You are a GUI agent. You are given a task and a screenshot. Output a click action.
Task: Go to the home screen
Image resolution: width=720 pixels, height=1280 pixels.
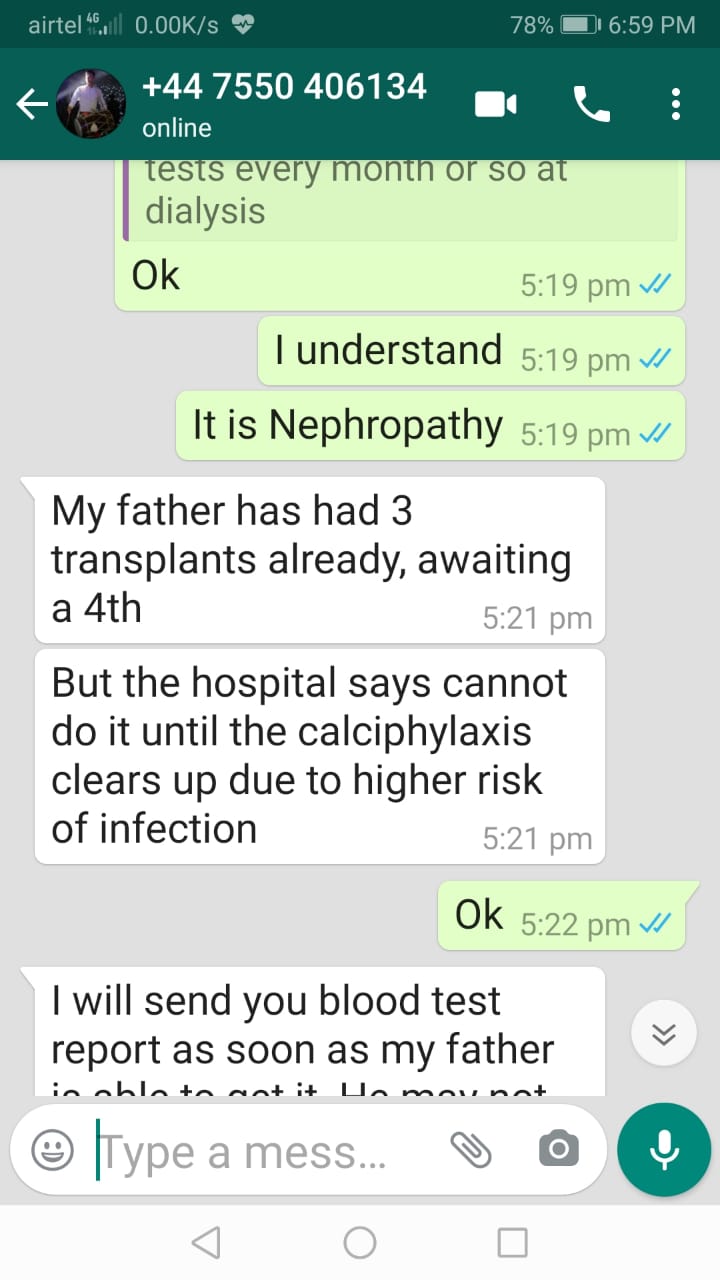click(360, 1243)
